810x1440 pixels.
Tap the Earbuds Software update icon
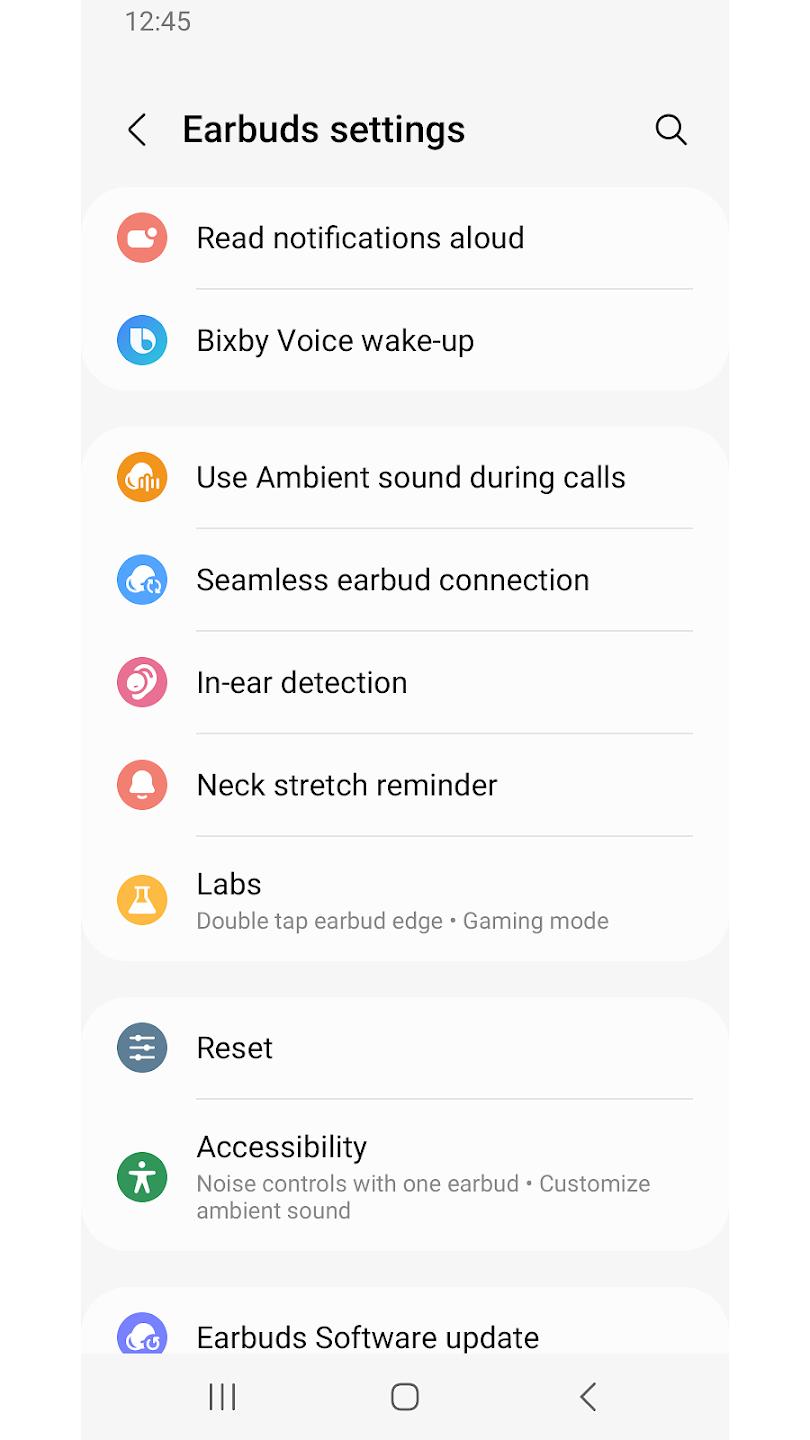click(x=141, y=1335)
